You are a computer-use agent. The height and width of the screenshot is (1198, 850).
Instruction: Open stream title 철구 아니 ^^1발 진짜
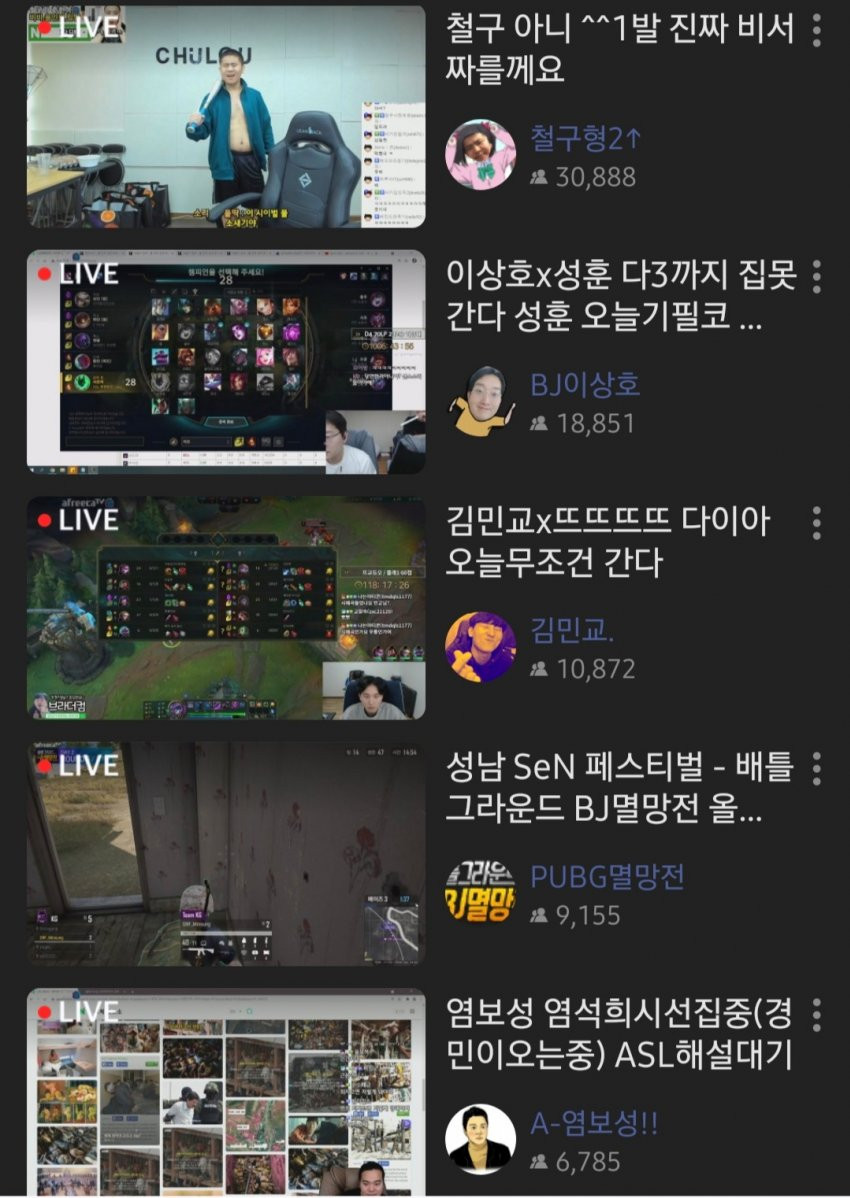[620, 50]
